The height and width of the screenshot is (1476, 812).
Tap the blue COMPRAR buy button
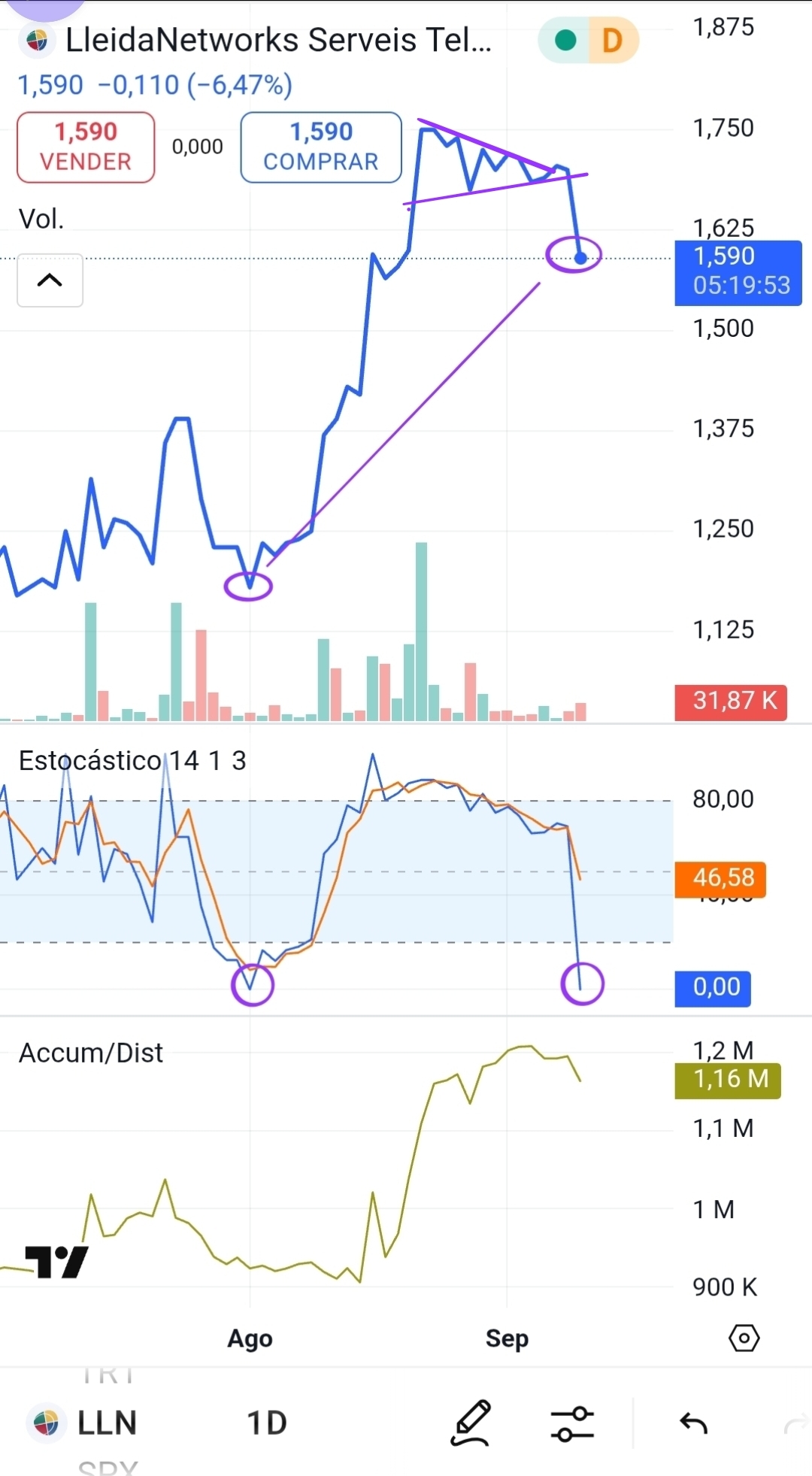click(x=321, y=147)
